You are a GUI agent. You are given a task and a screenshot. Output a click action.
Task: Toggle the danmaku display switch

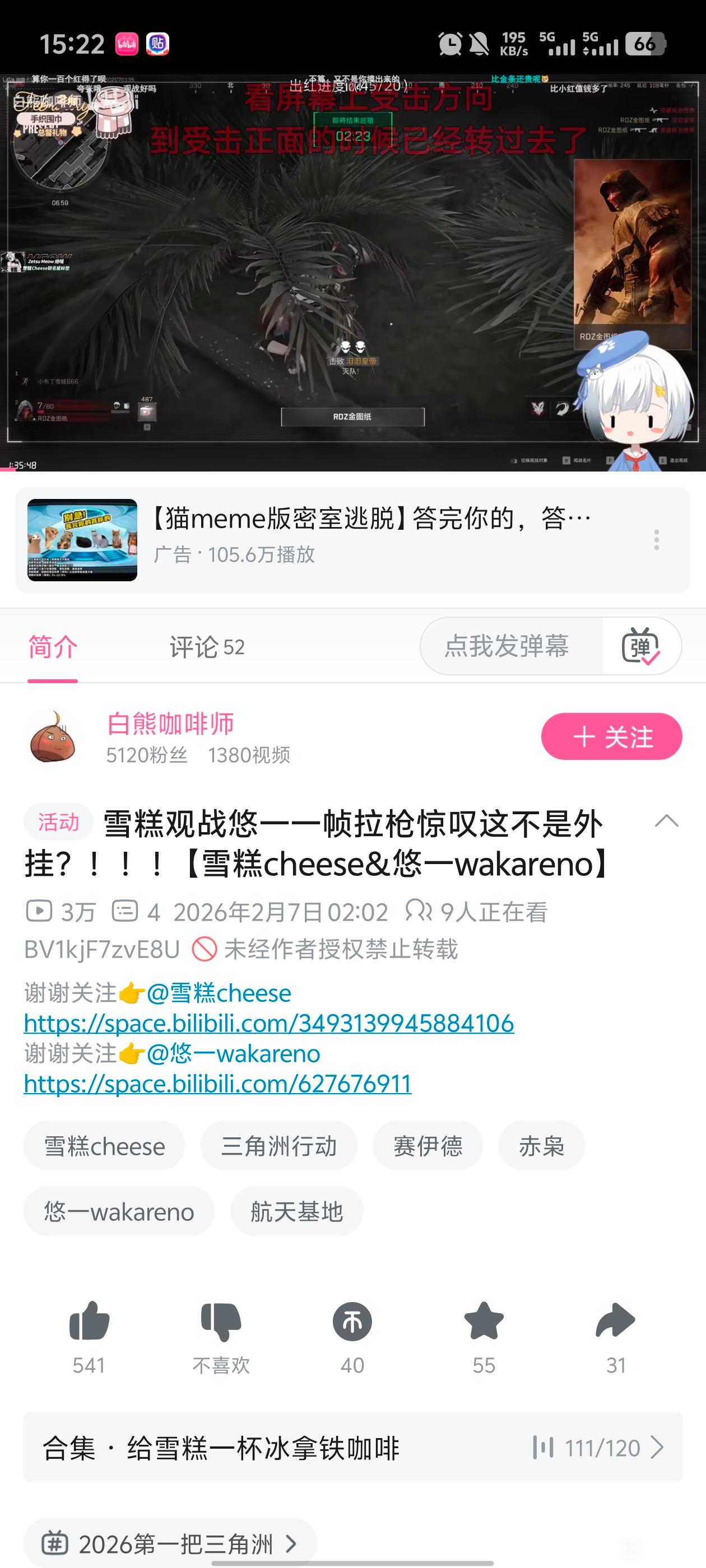click(x=641, y=646)
